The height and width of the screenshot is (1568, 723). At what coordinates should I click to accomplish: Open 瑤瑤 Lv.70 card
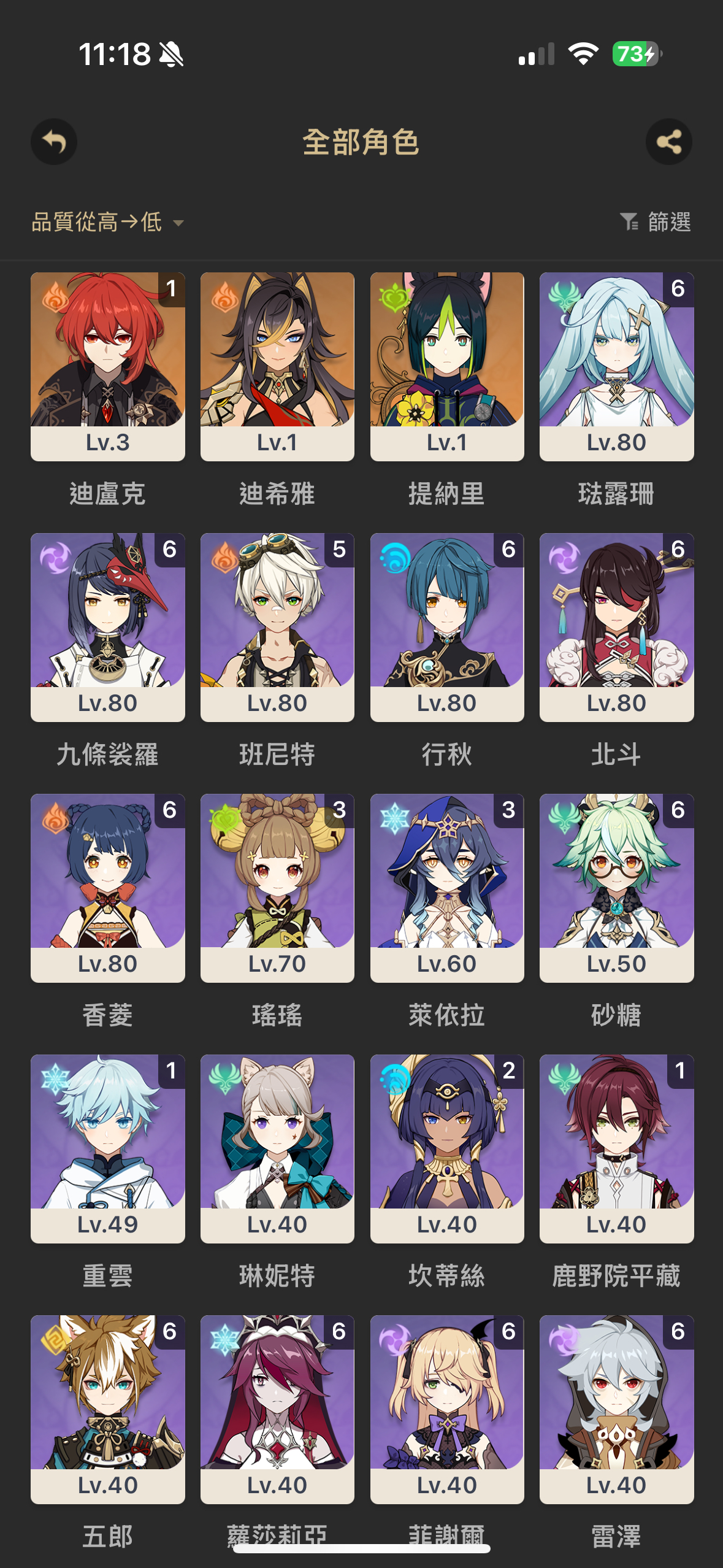[x=277, y=888]
